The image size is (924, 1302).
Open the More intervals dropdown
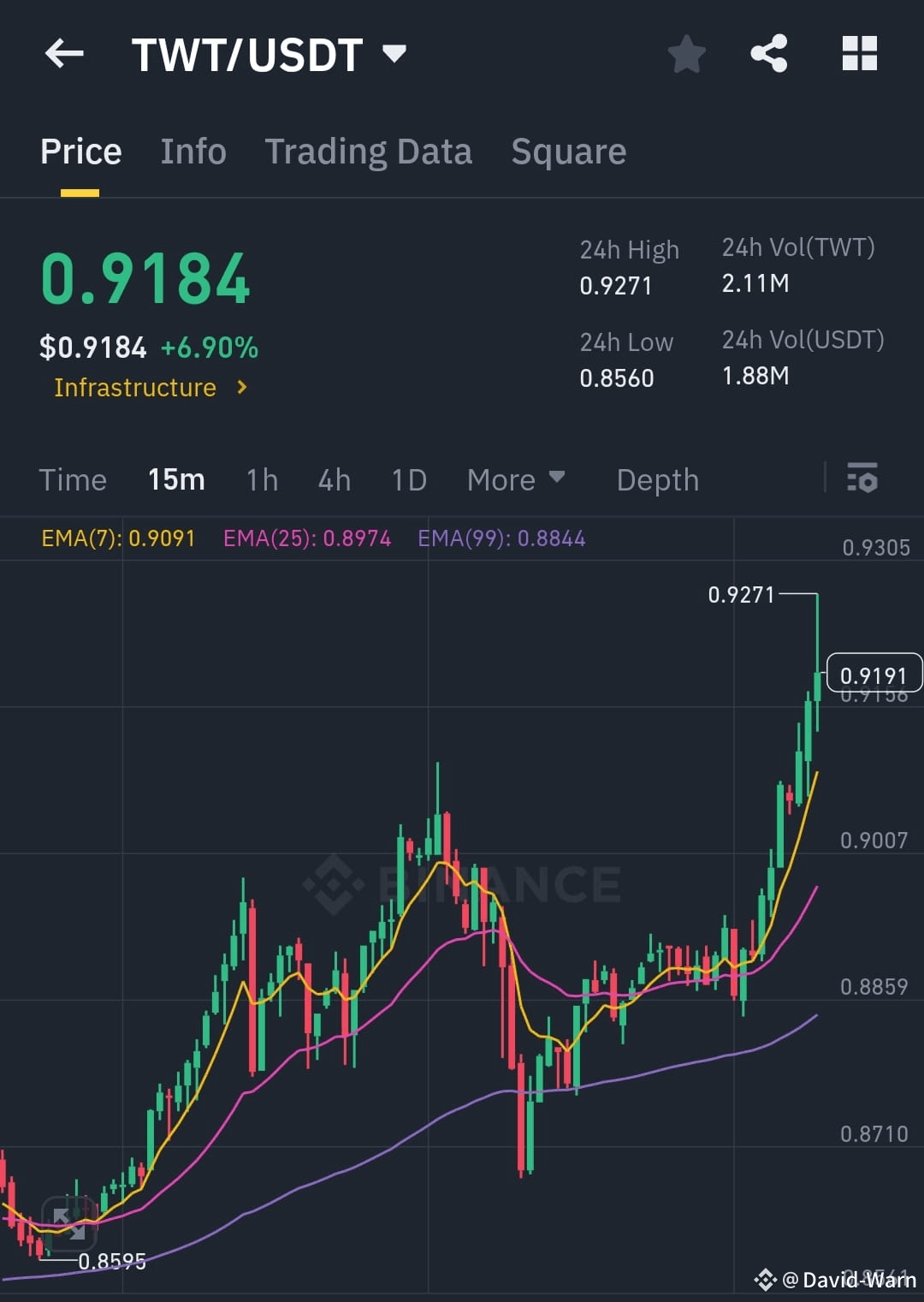point(515,479)
